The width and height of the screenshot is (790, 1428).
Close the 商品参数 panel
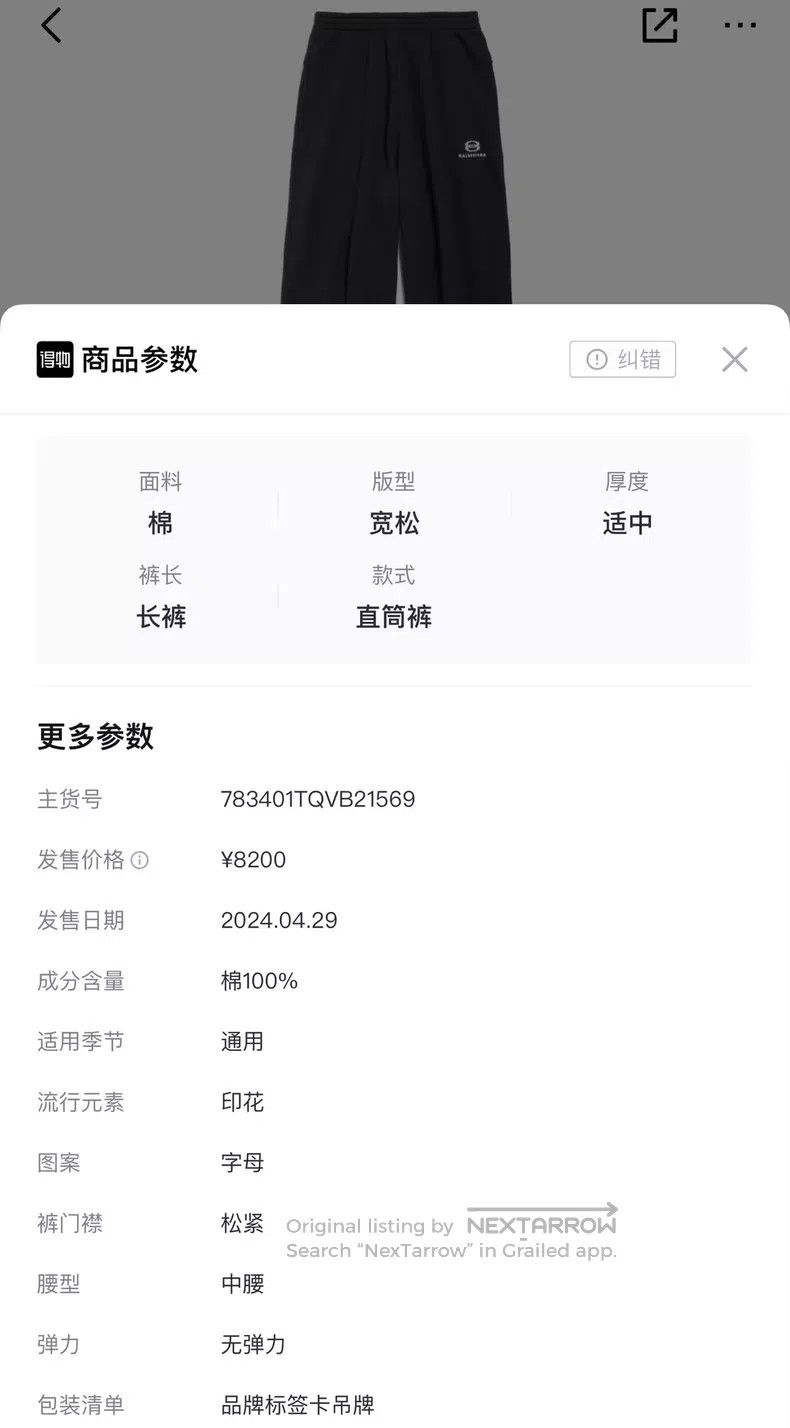tap(735, 360)
